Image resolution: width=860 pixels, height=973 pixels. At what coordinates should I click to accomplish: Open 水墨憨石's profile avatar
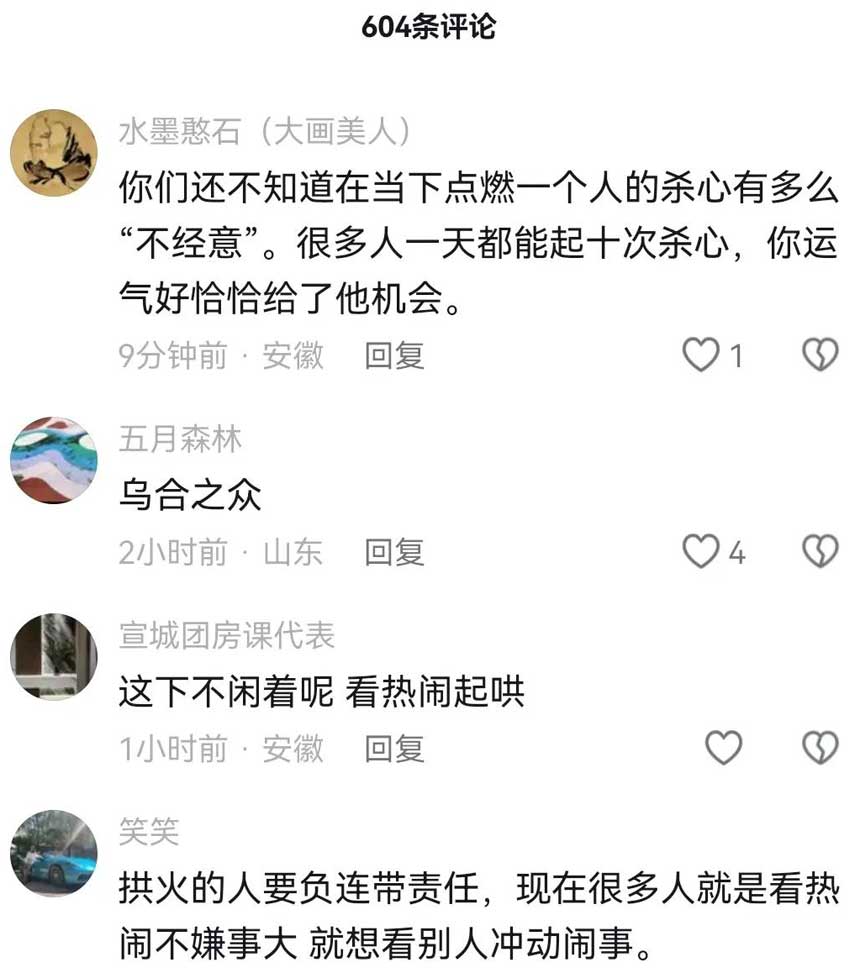click(53, 153)
